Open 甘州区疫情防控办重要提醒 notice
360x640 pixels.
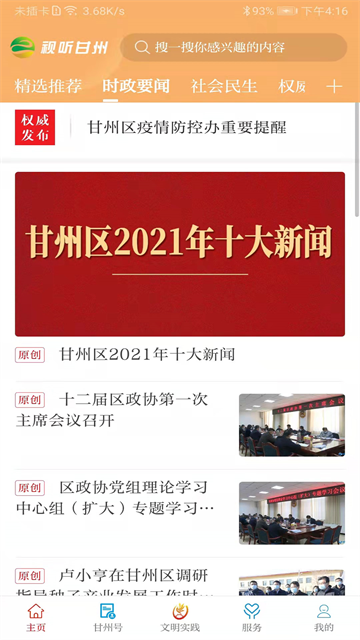coord(187,127)
